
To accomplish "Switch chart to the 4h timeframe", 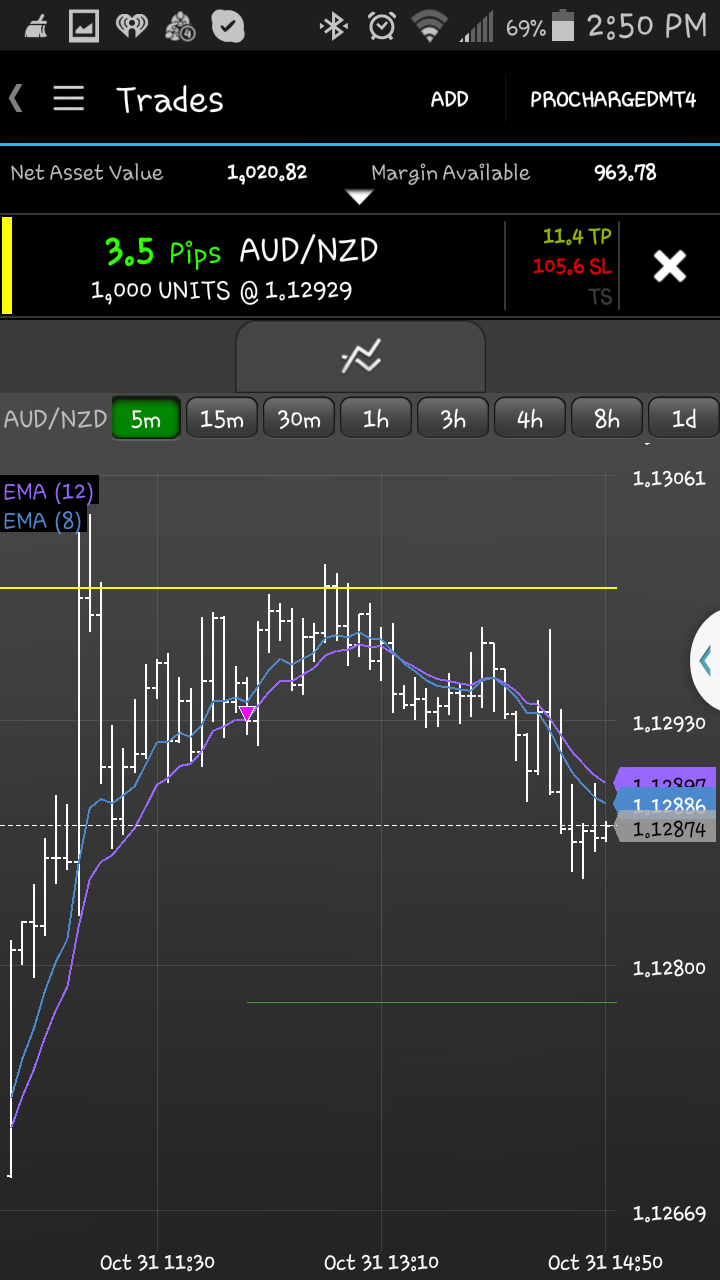I will click(530, 419).
